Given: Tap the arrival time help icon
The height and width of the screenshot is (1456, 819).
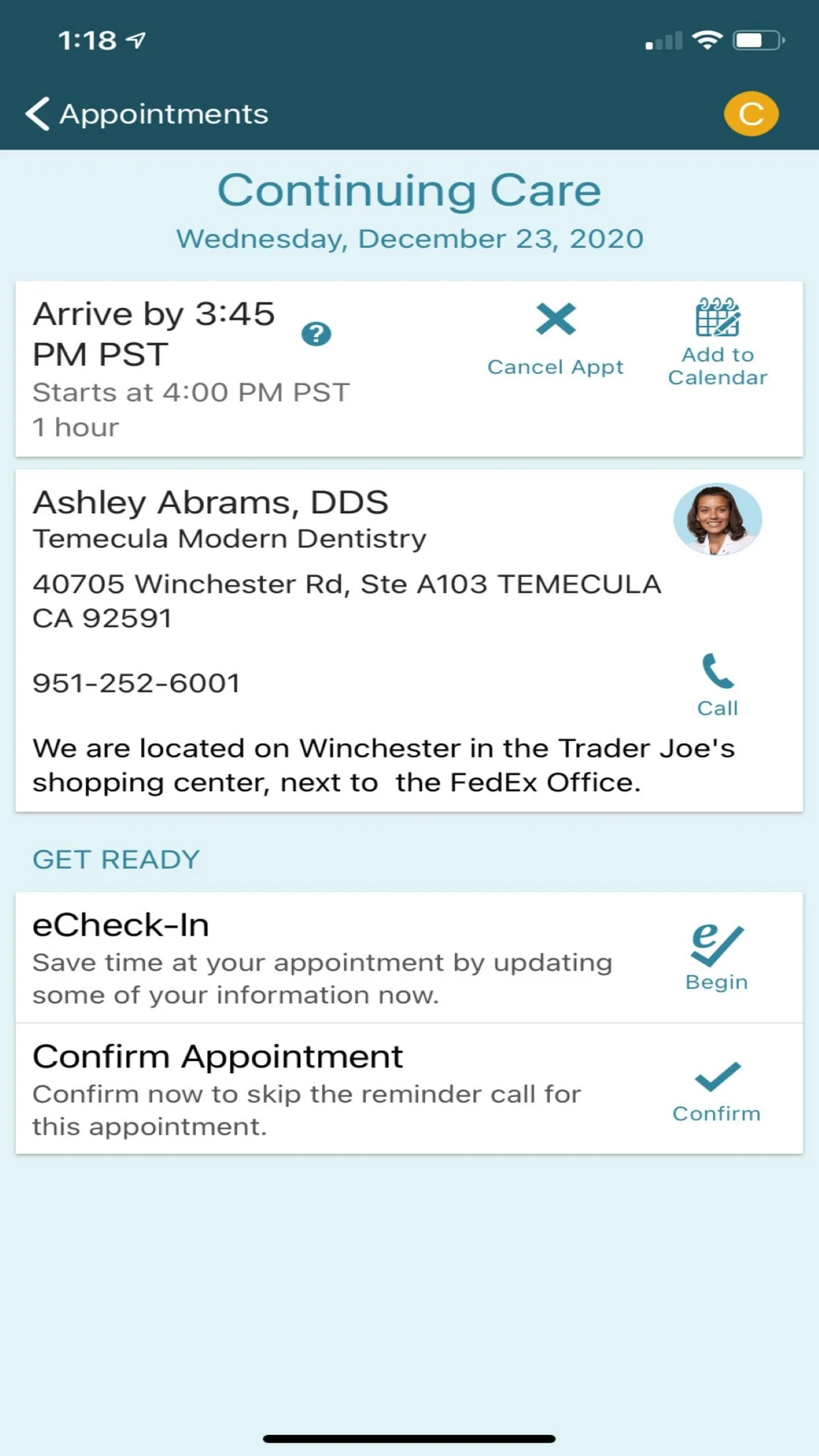Looking at the screenshot, I should pyautogui.click(x=316, y=334).
